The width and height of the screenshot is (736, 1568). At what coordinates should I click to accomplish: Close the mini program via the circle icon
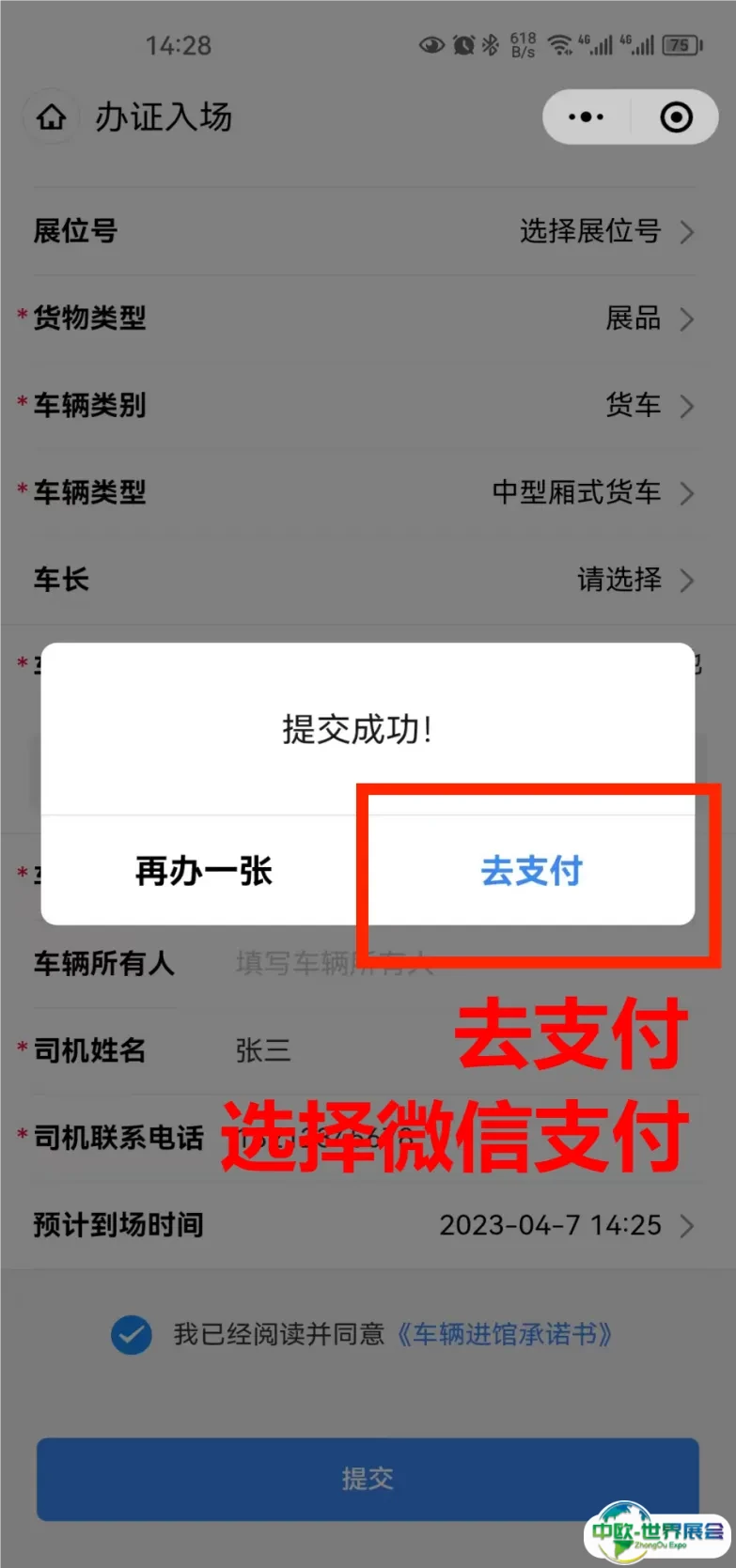[x=676, y=117]
